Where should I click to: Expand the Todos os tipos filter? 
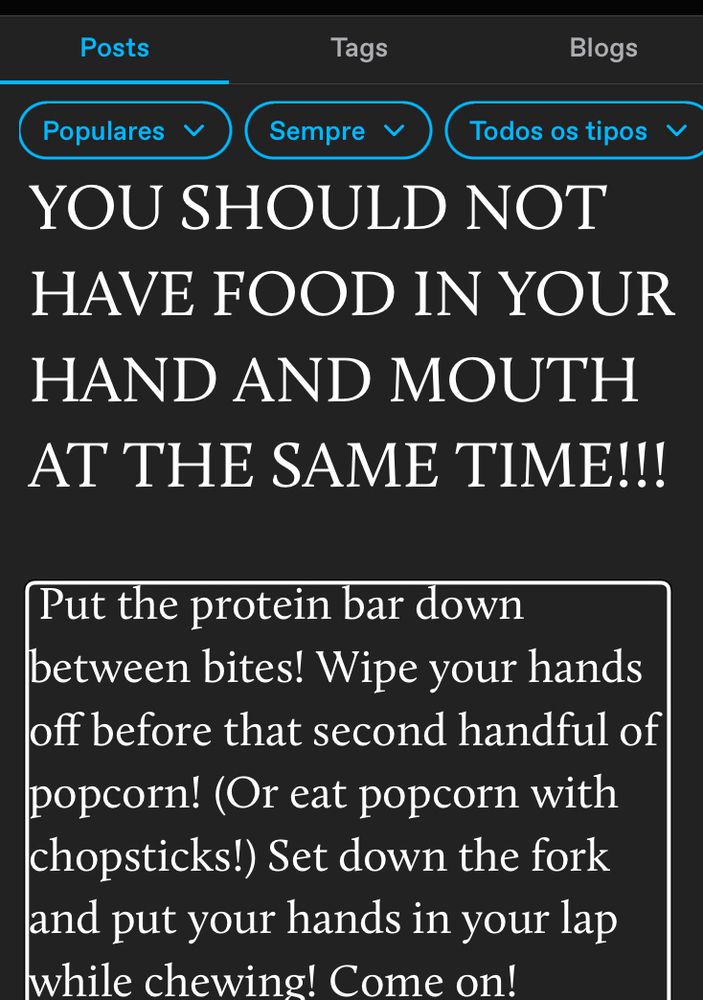tap(574, 131)
